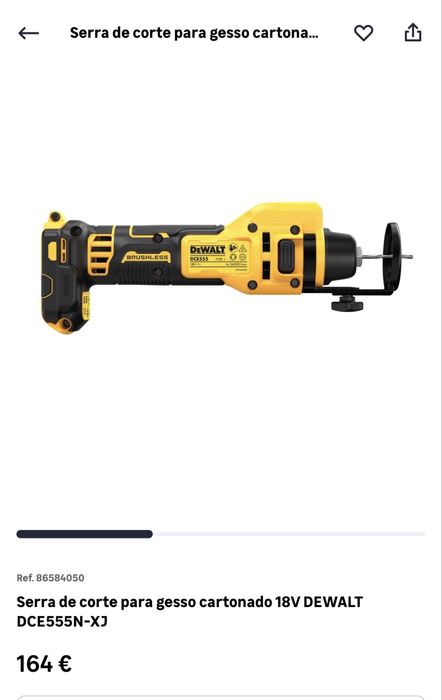Tap the image gallery progress indicator

[221, 534]
